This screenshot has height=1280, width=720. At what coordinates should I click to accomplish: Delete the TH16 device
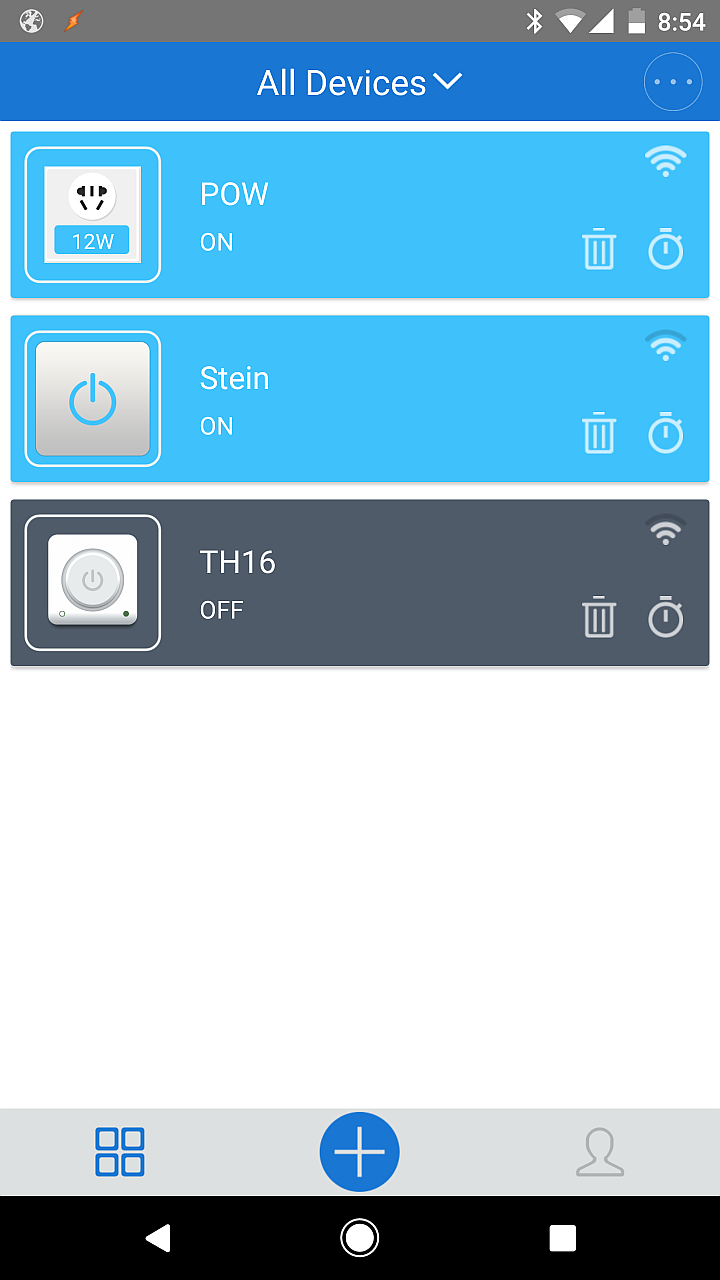point(599,617)
